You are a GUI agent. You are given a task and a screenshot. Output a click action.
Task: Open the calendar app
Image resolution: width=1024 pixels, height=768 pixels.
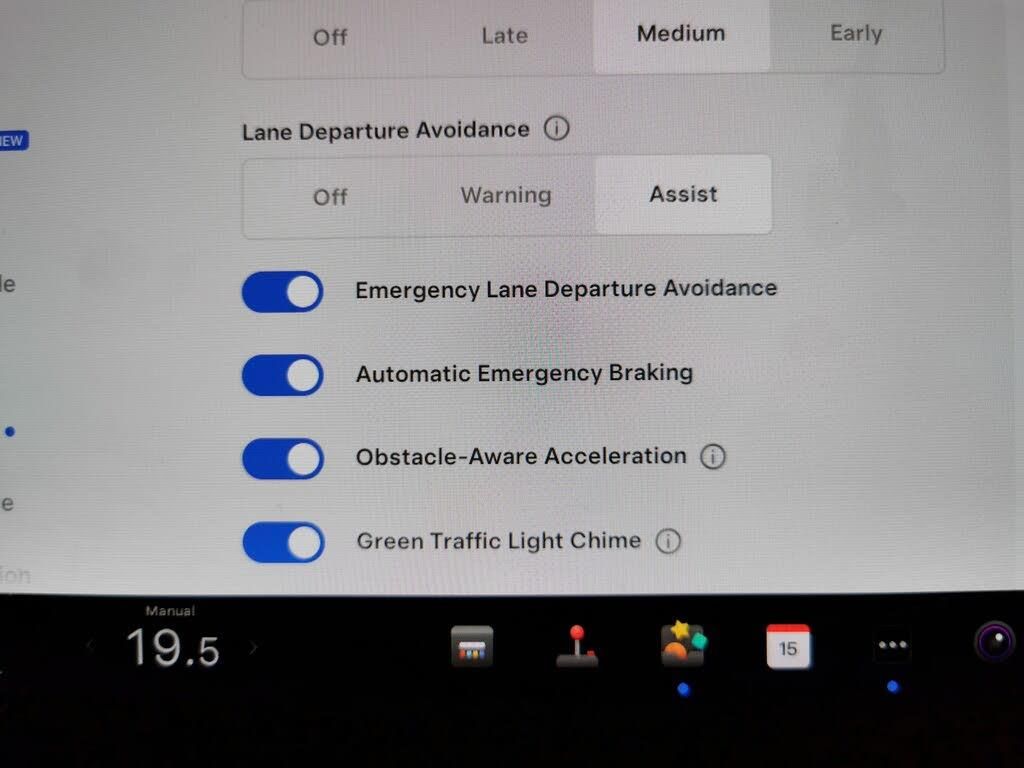coord(788,646)
